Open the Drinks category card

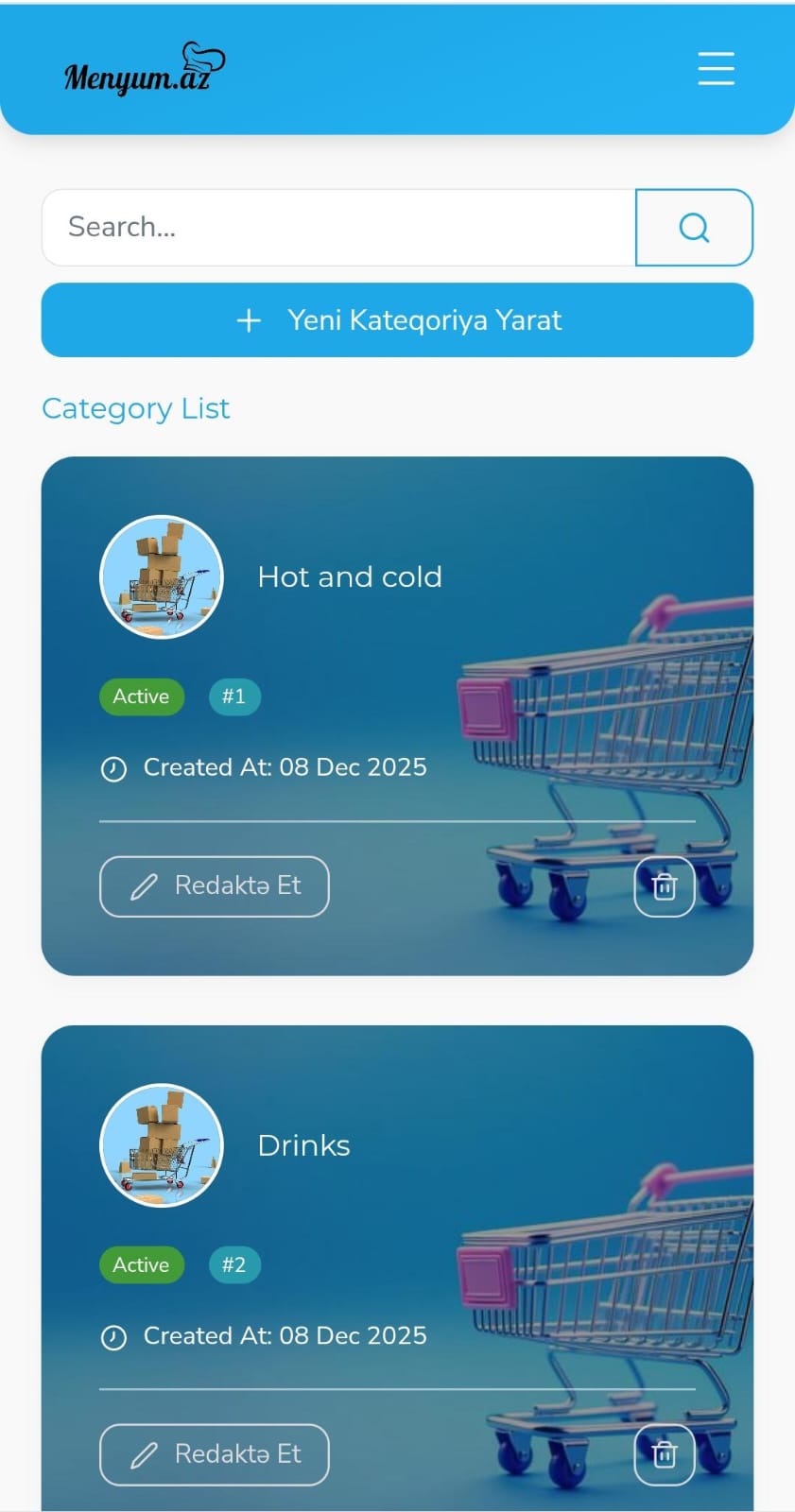coord(303,1145)
